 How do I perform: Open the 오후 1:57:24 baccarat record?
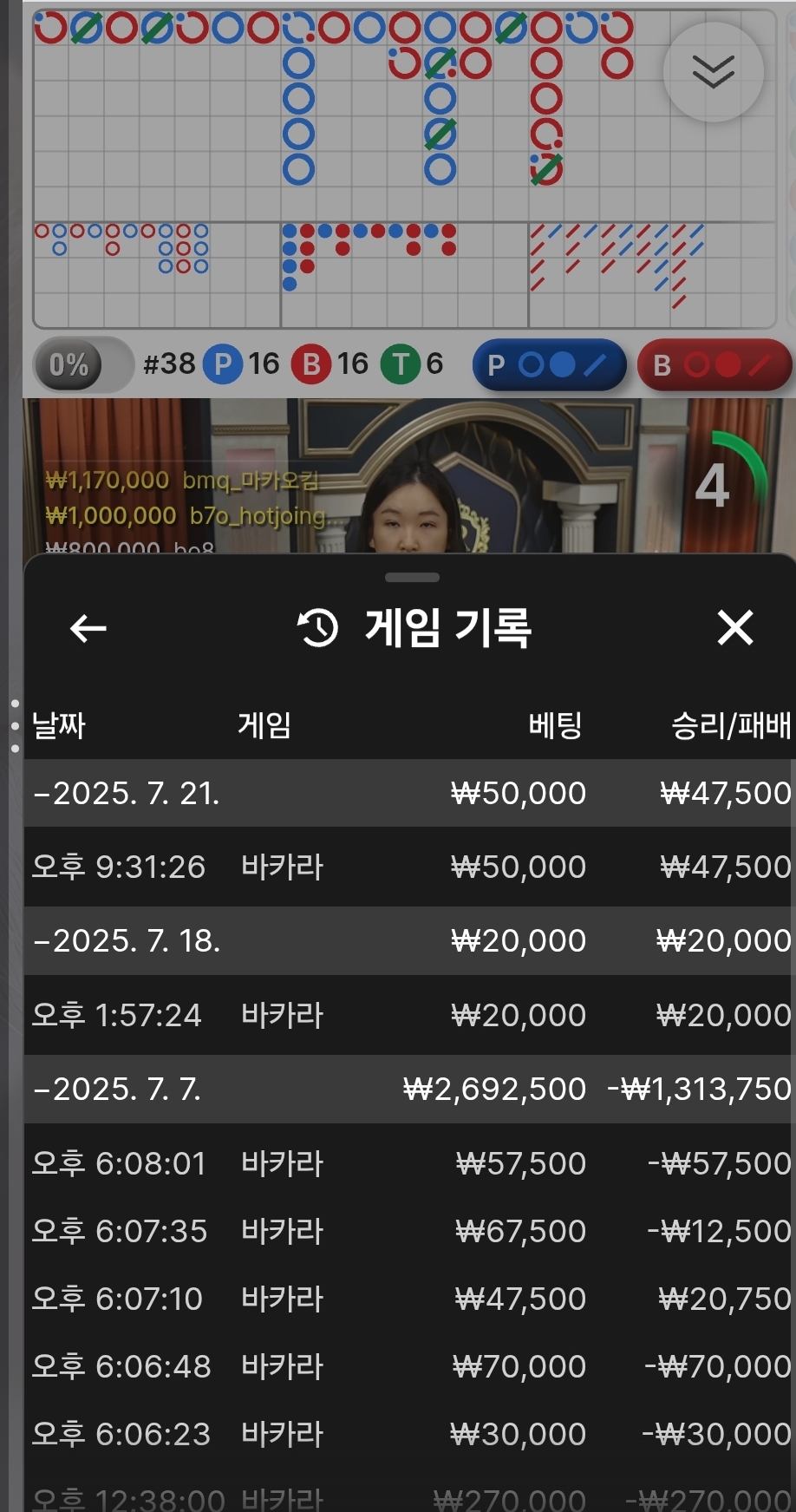point(409,1015)
